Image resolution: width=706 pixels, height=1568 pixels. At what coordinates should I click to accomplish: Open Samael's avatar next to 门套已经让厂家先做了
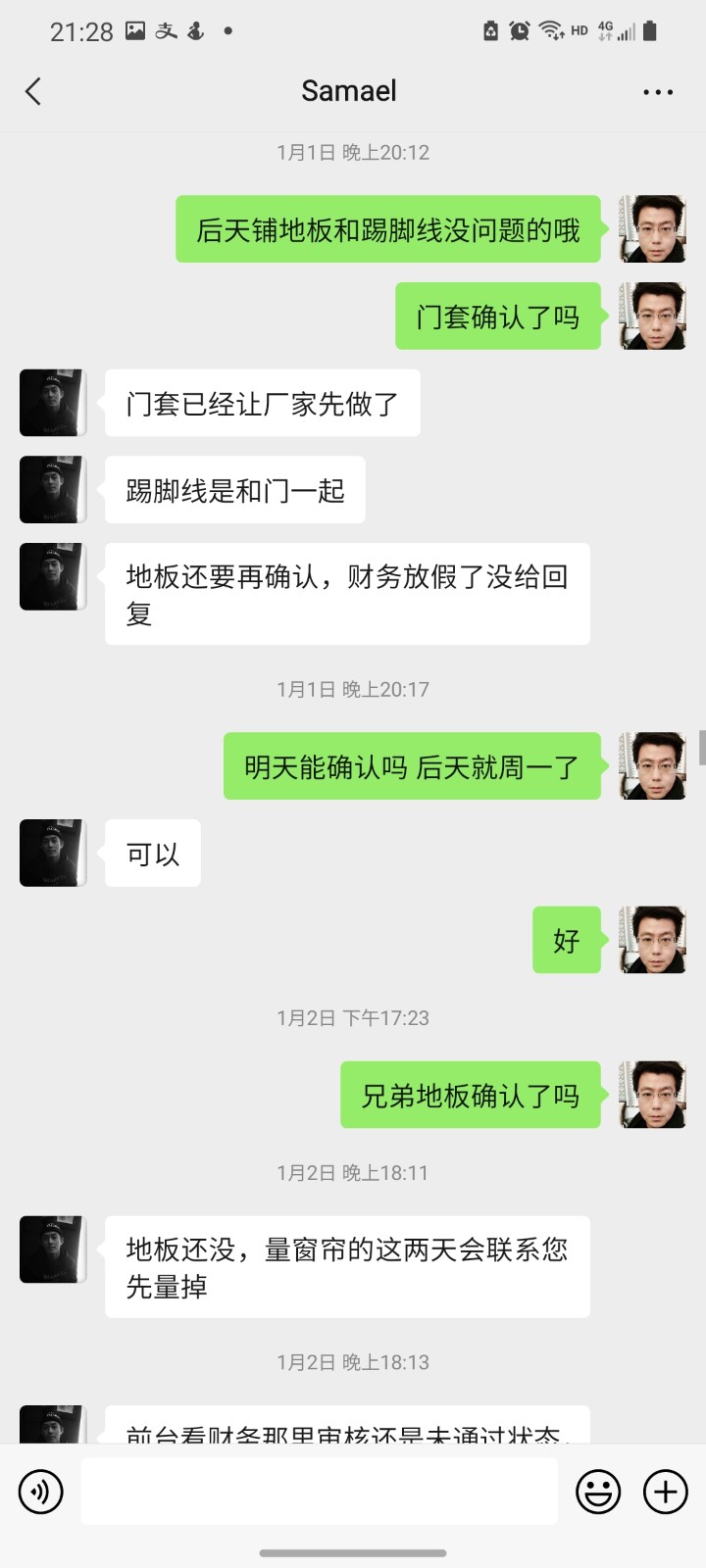(53, 403)
